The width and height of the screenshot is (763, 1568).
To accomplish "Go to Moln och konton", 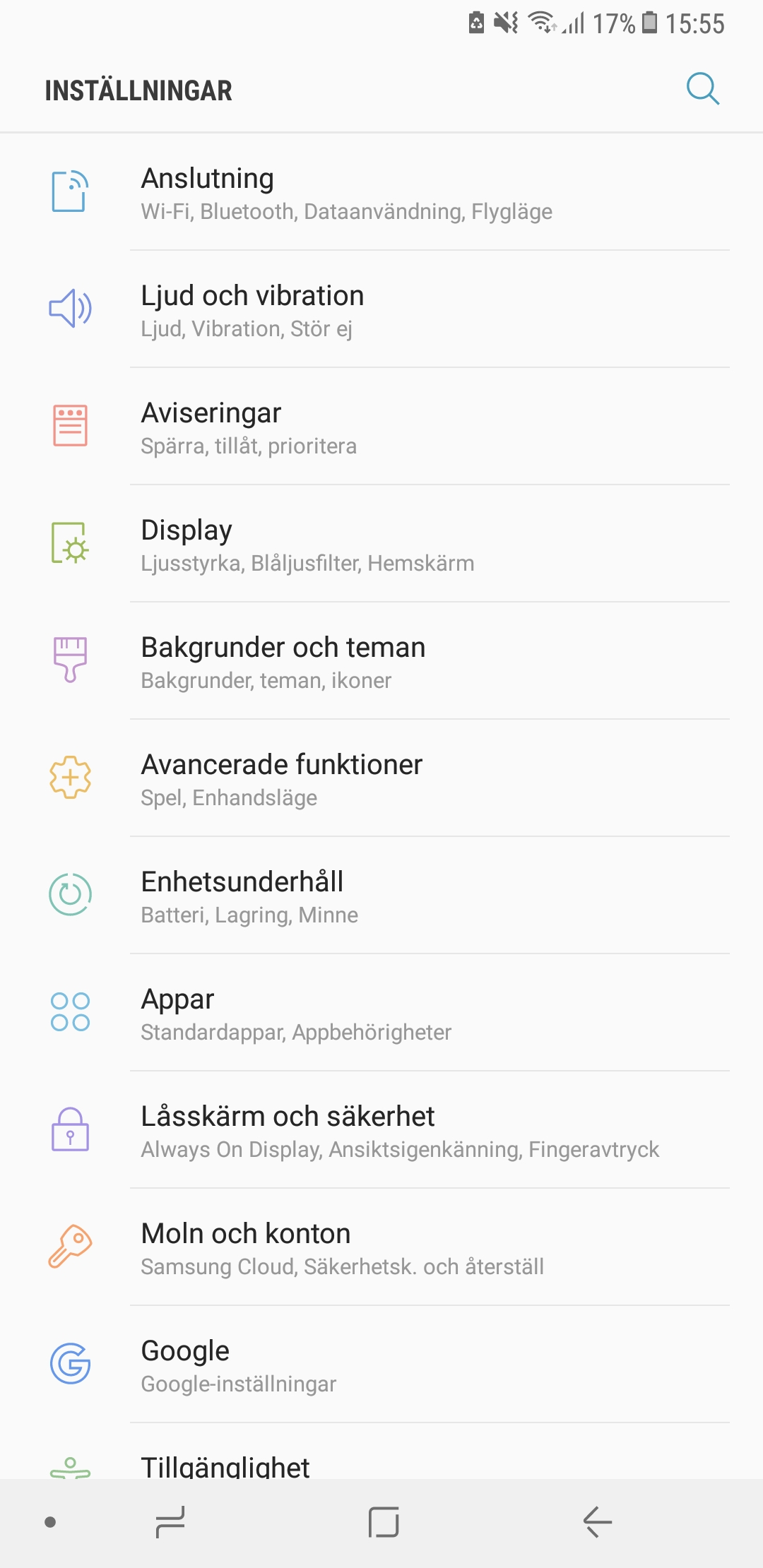I will (x=381, y=1247).
